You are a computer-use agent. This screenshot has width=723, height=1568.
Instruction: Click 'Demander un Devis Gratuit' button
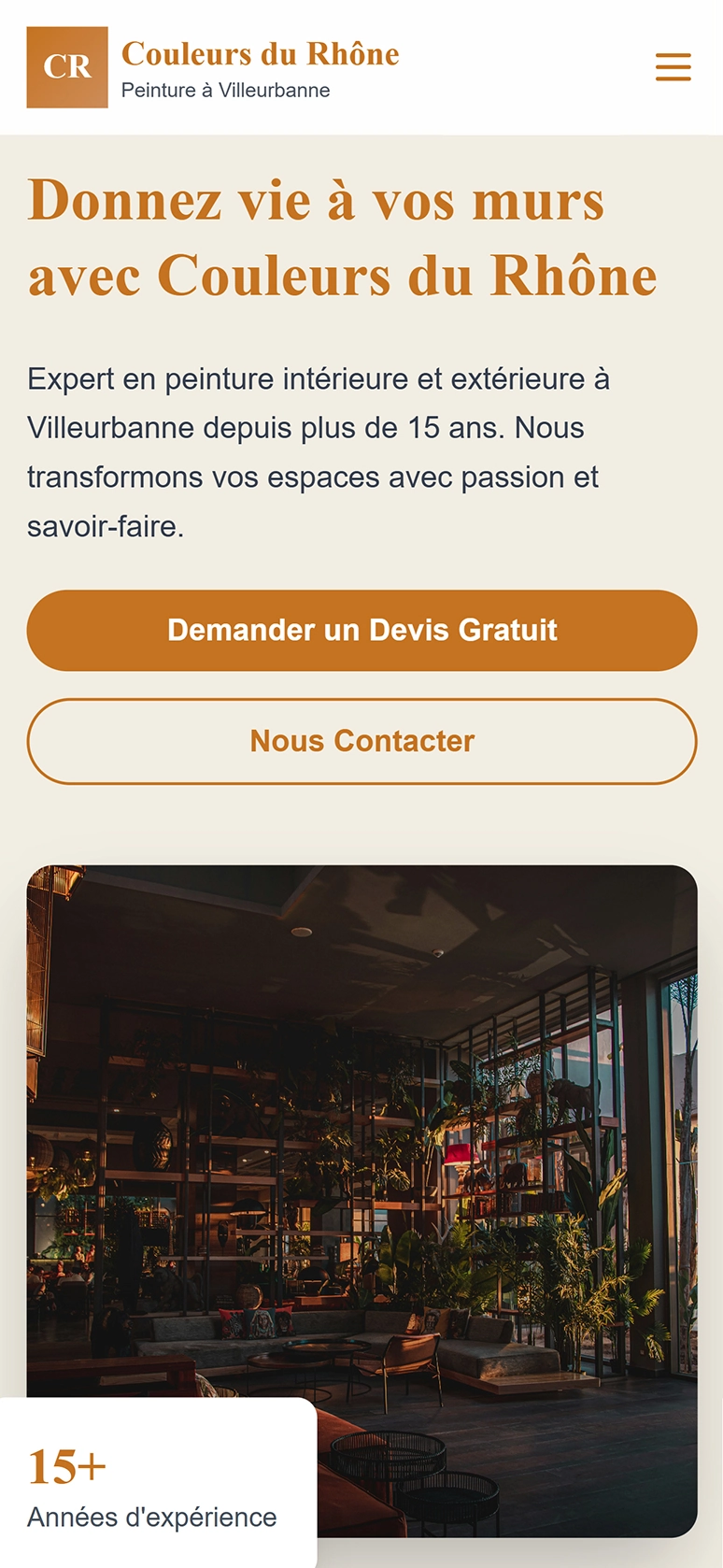click(361, 631)
